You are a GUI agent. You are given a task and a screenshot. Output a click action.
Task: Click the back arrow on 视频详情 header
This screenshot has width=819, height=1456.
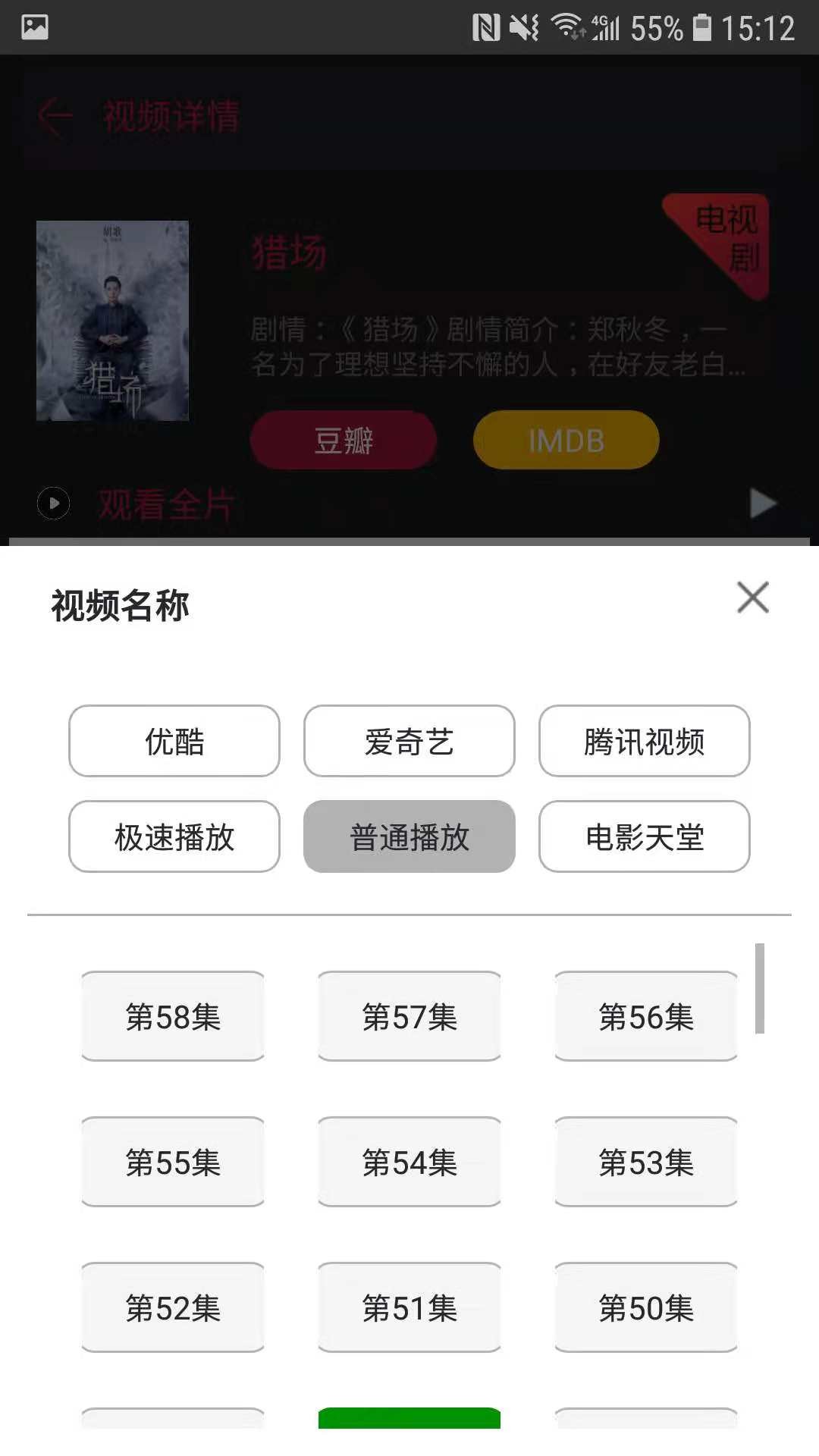point(53,115)
